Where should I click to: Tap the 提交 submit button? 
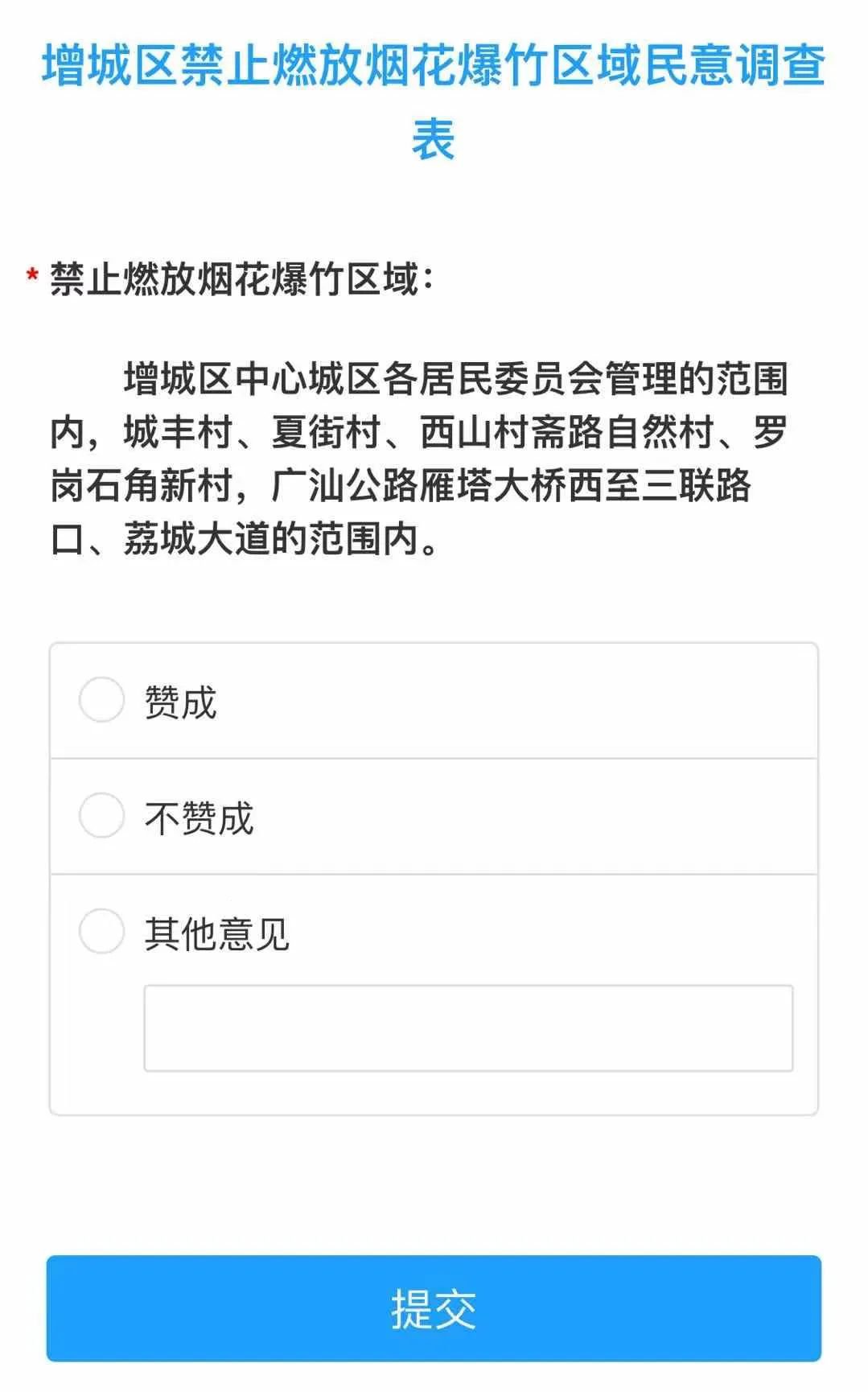434,1308
